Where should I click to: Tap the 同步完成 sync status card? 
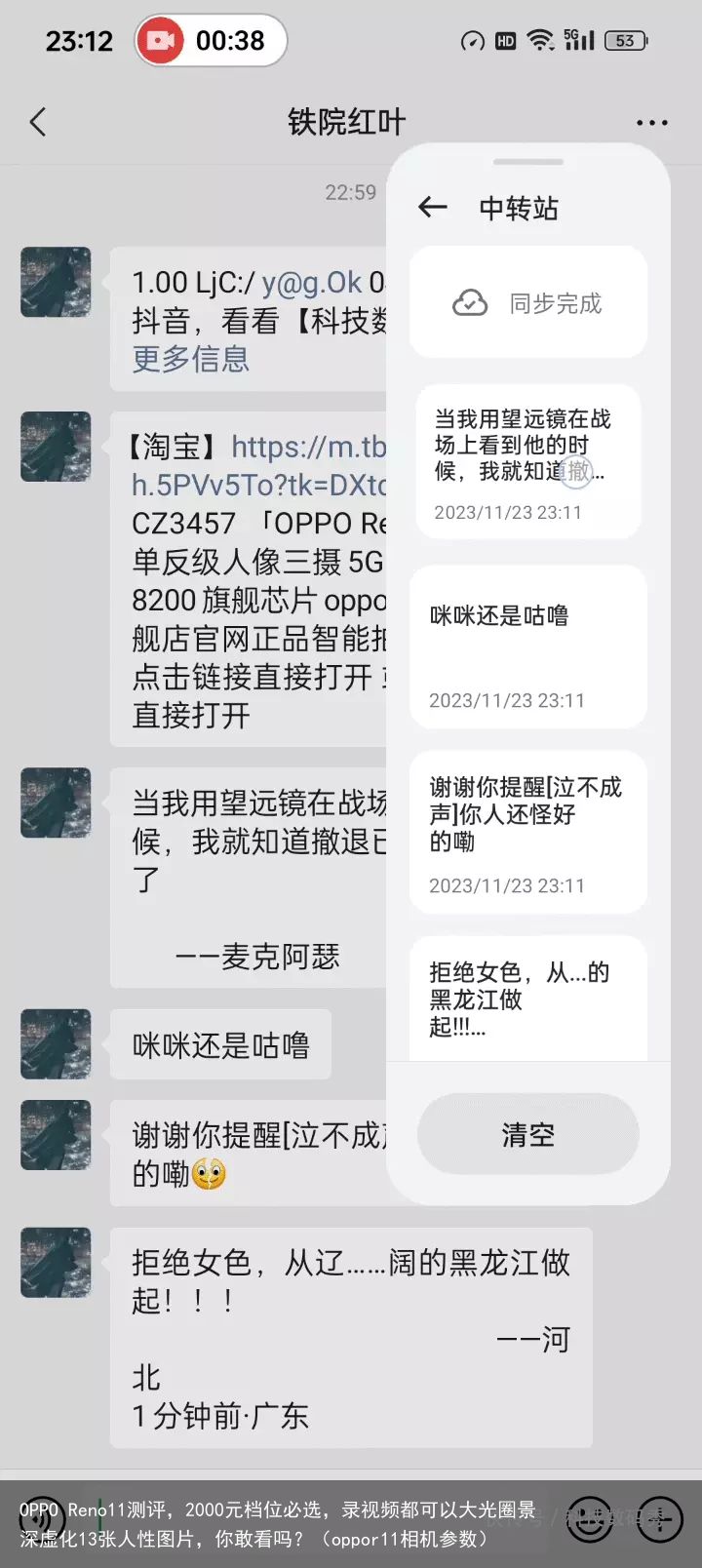527,303
